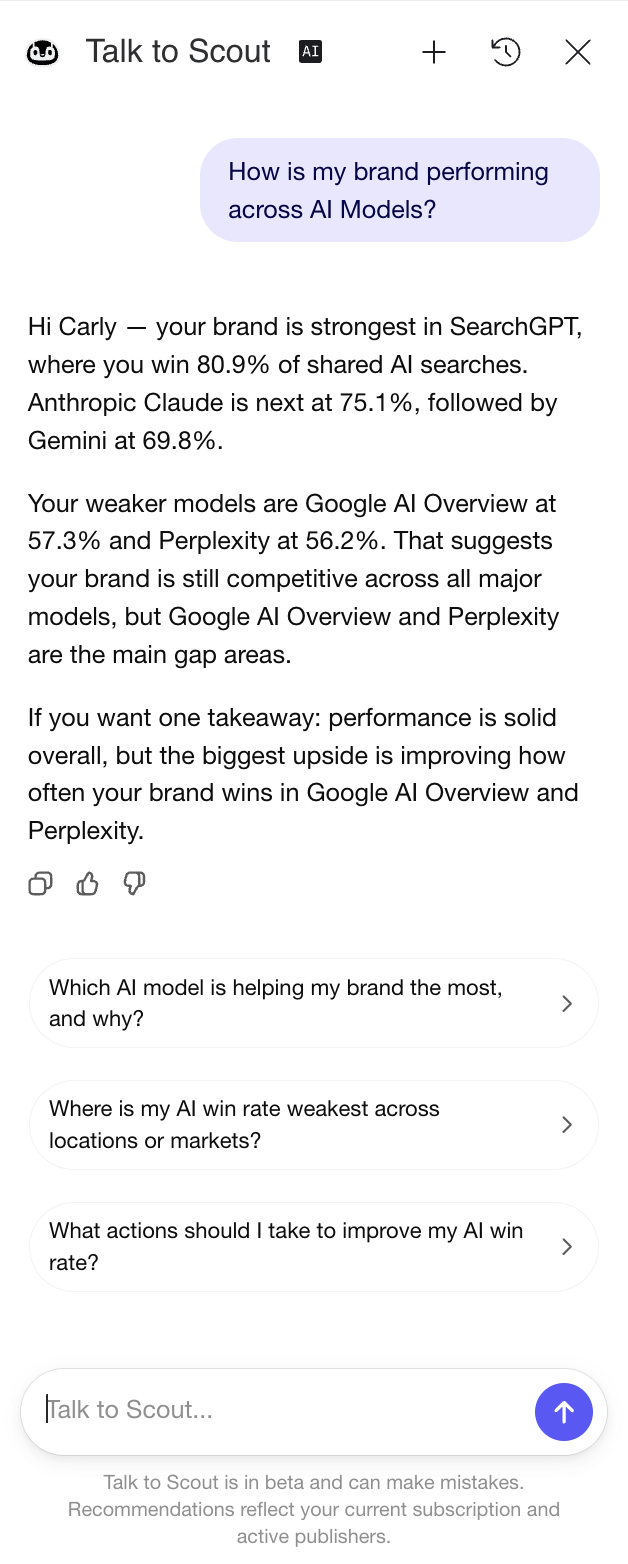Send the message with the arrow button
Image resolution: width=628 pixels, height=1564 pixels.
(x=564, y=1411)
